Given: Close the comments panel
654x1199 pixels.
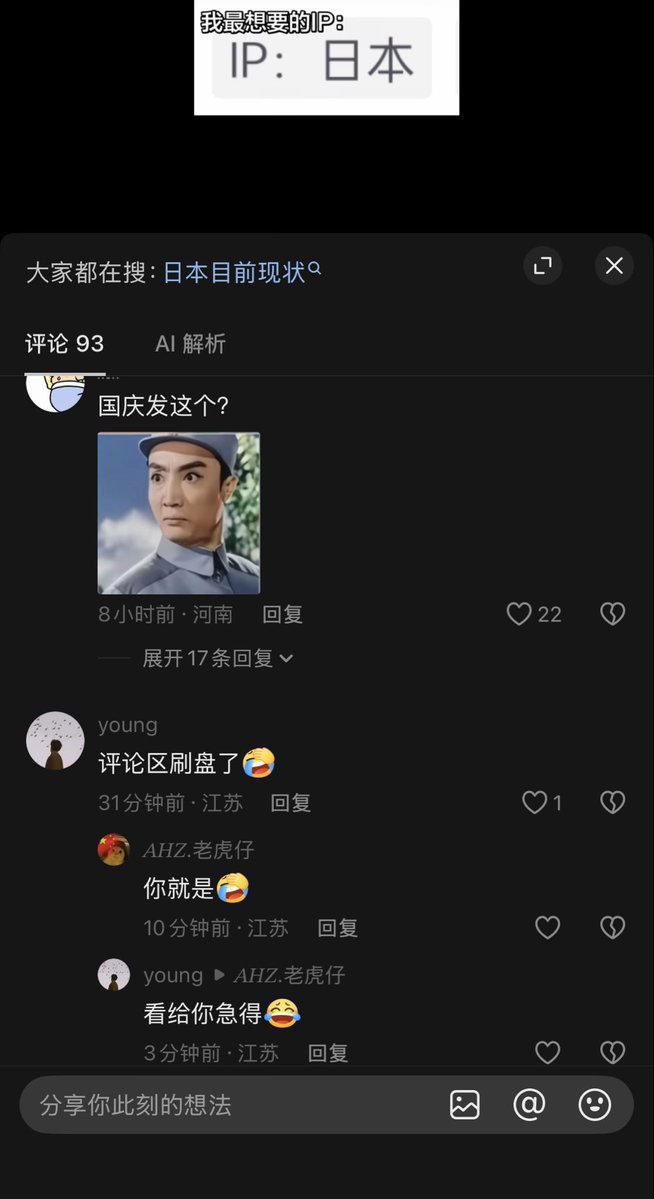Looking at the screenshot, I should tap(614, 265).
